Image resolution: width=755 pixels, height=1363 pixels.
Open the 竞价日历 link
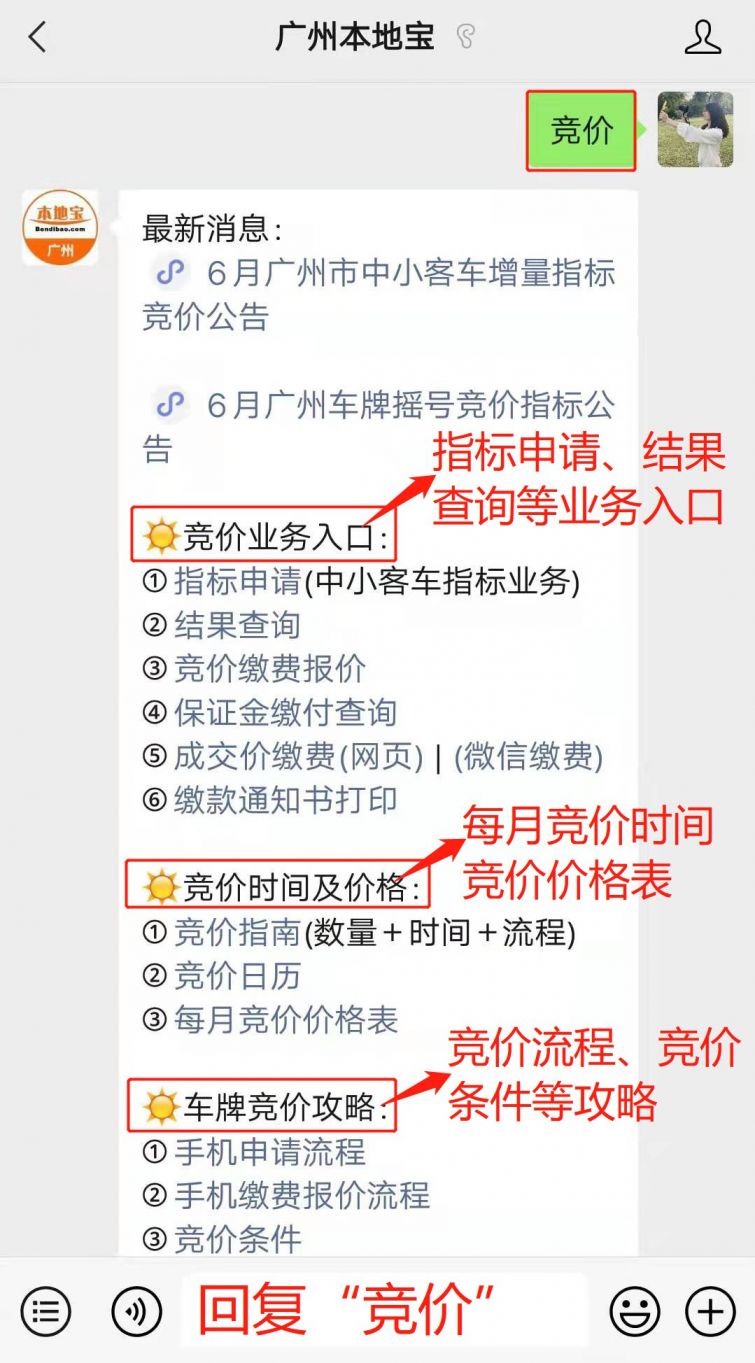coord(237,976)
